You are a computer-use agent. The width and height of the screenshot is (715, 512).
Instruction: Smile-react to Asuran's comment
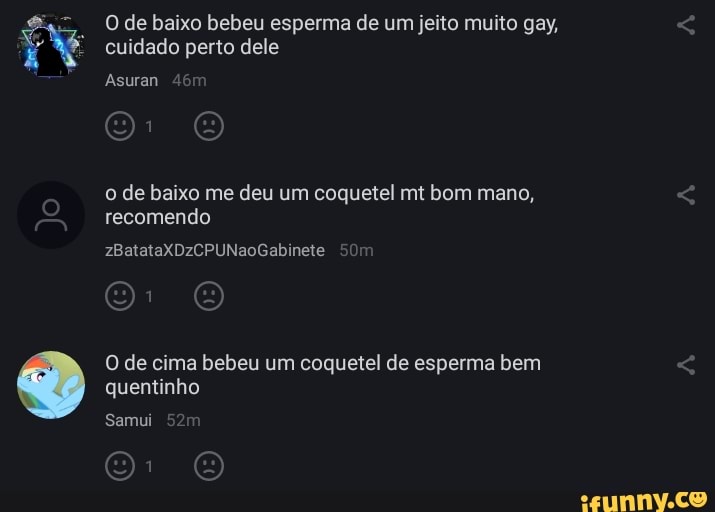[120, 126]
